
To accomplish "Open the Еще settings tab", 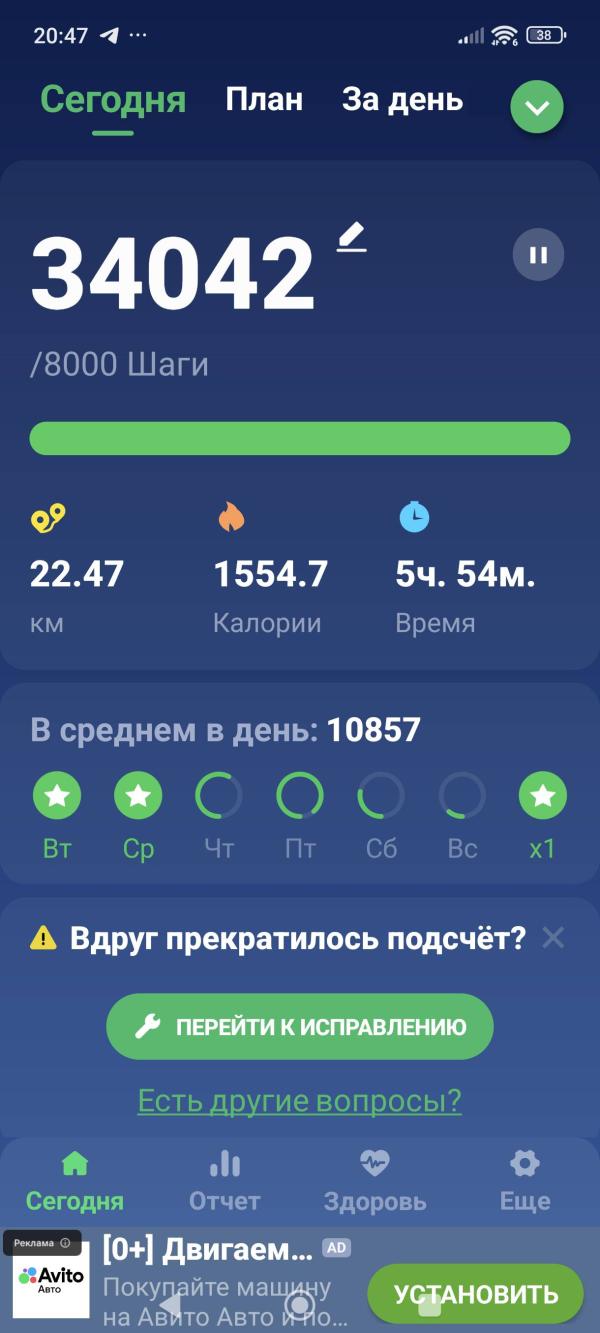I will (525, 1180).
